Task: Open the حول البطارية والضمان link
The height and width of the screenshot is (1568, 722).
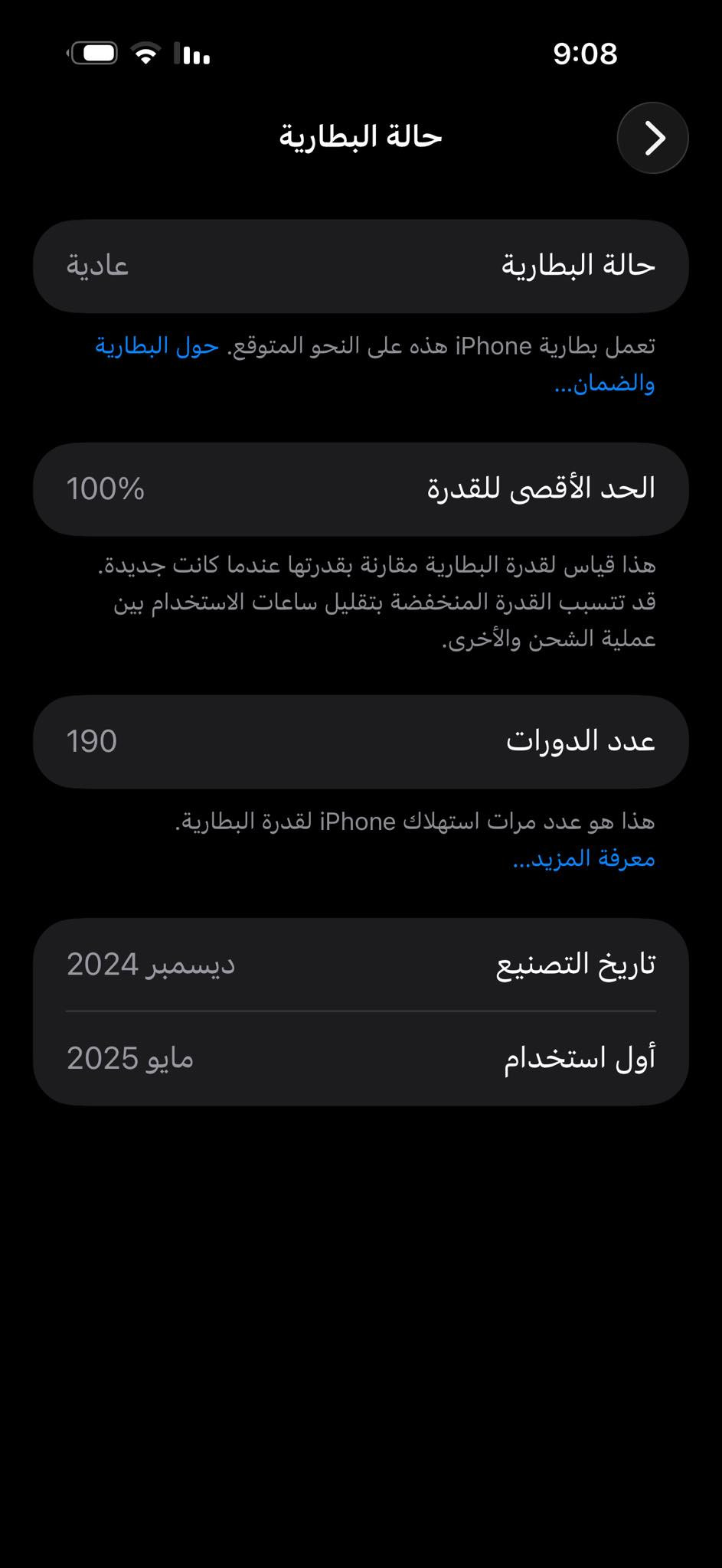Action: point(157,346)
